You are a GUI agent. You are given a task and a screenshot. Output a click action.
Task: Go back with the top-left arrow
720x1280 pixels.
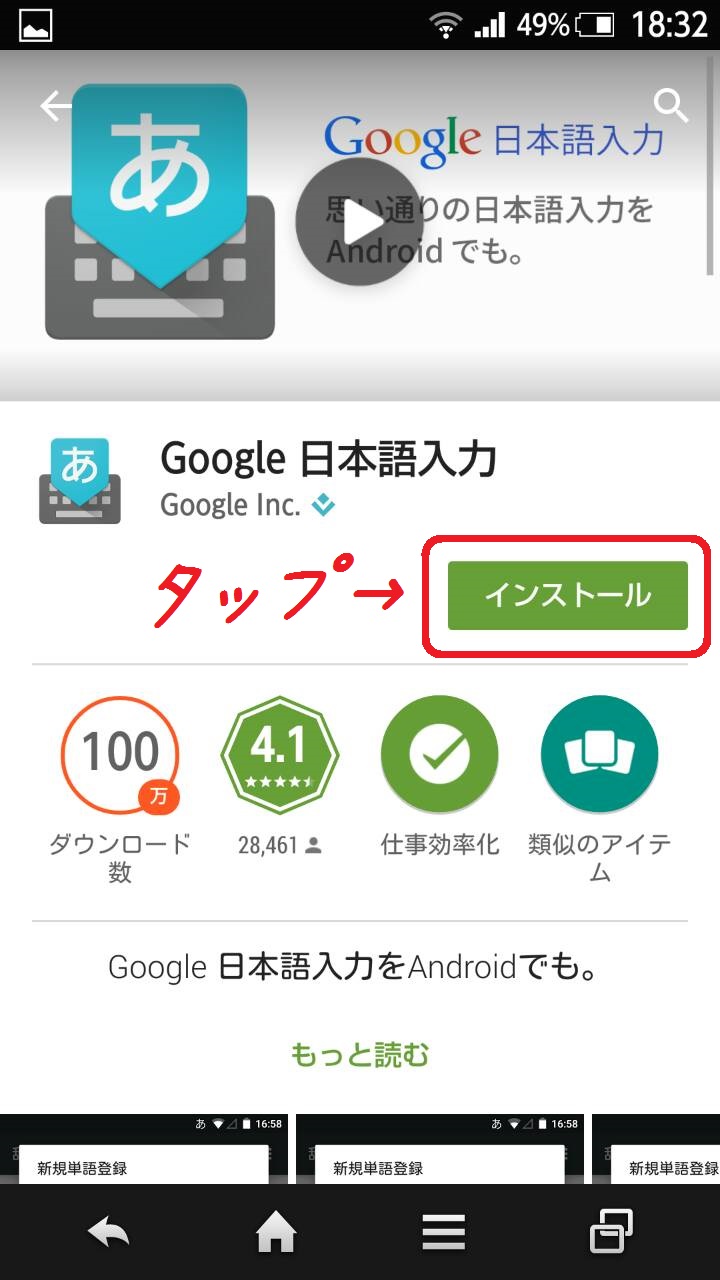54,106
